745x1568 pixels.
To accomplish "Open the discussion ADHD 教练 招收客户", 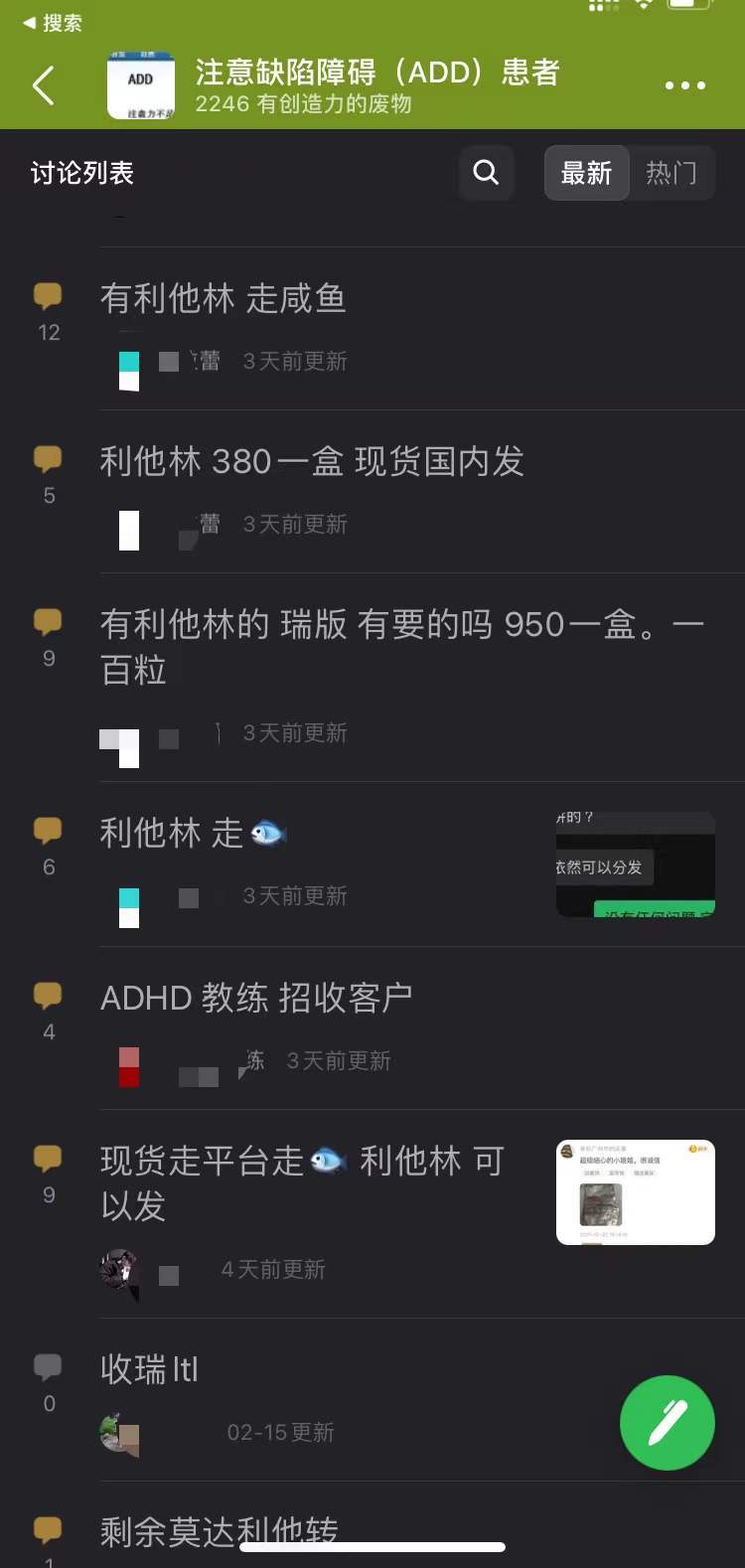I will [256, 998].
